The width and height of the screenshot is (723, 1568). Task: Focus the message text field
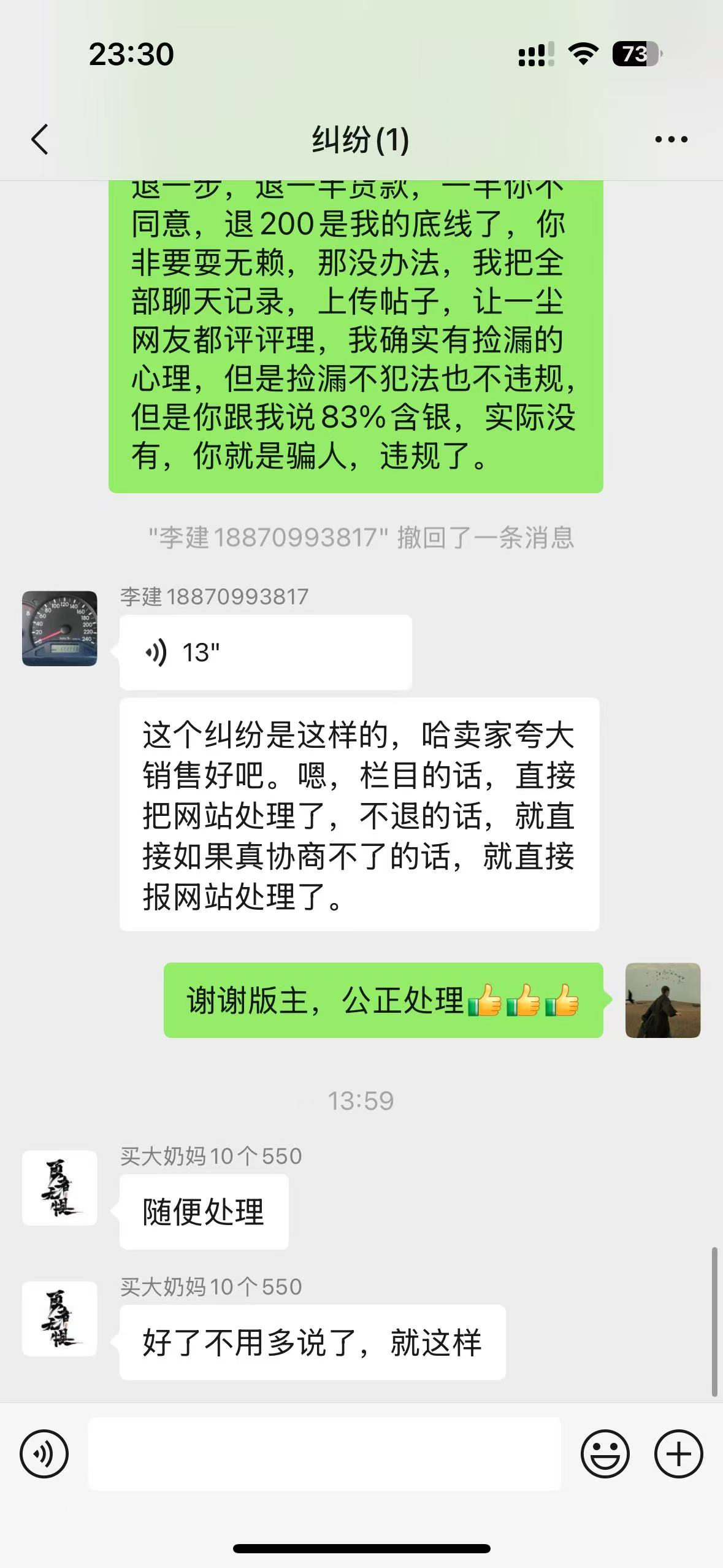324,1453
